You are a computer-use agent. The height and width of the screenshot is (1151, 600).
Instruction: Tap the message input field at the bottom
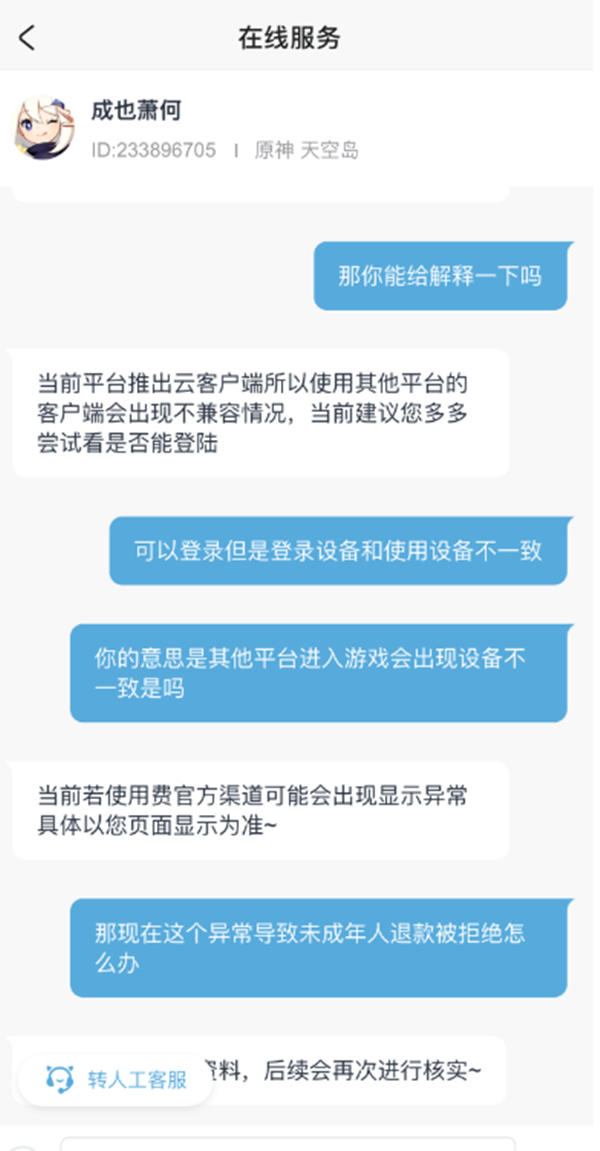click(x=288, y=1144)
